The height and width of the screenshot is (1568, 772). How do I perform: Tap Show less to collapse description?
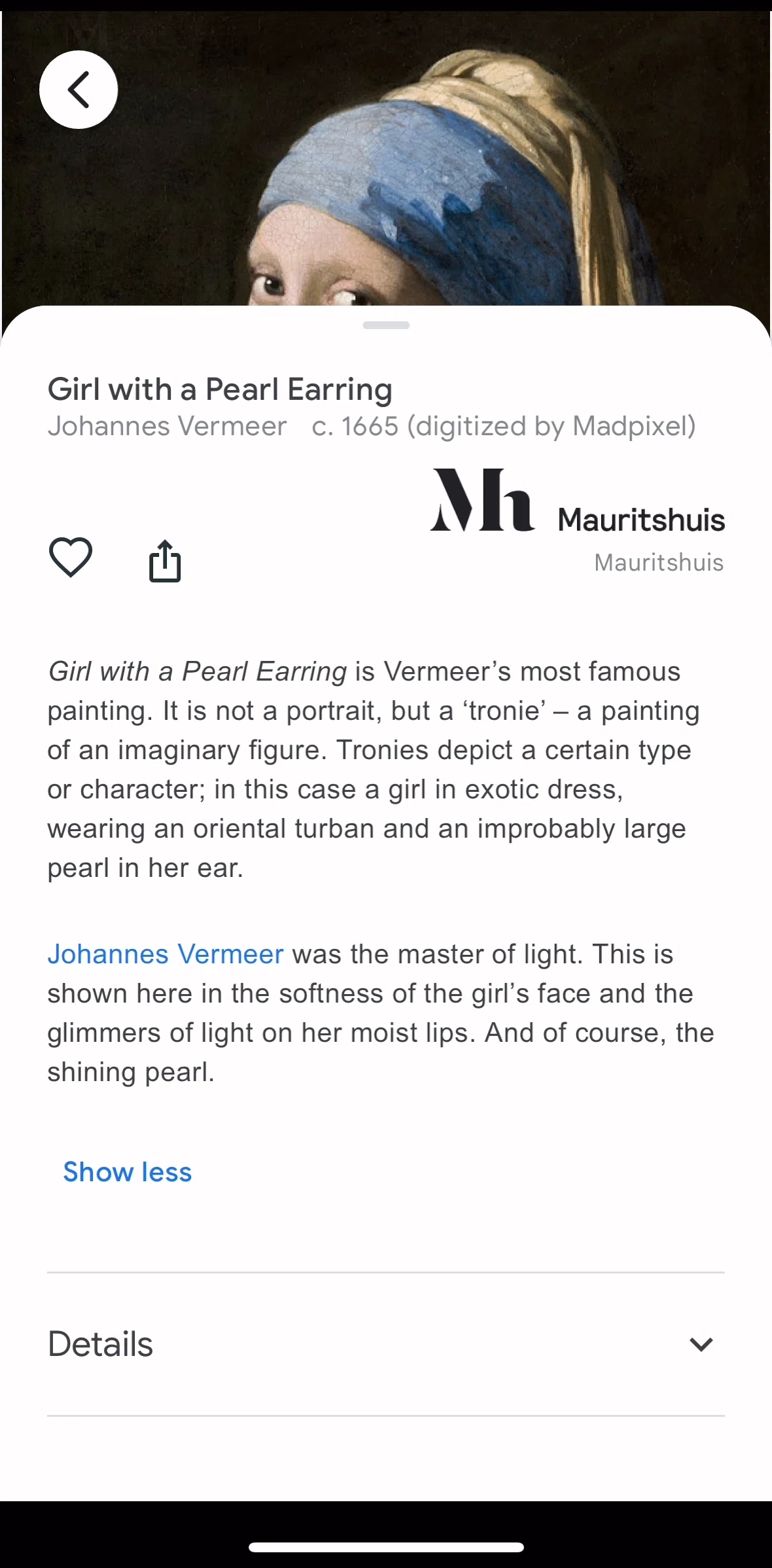pos(128,1172)
